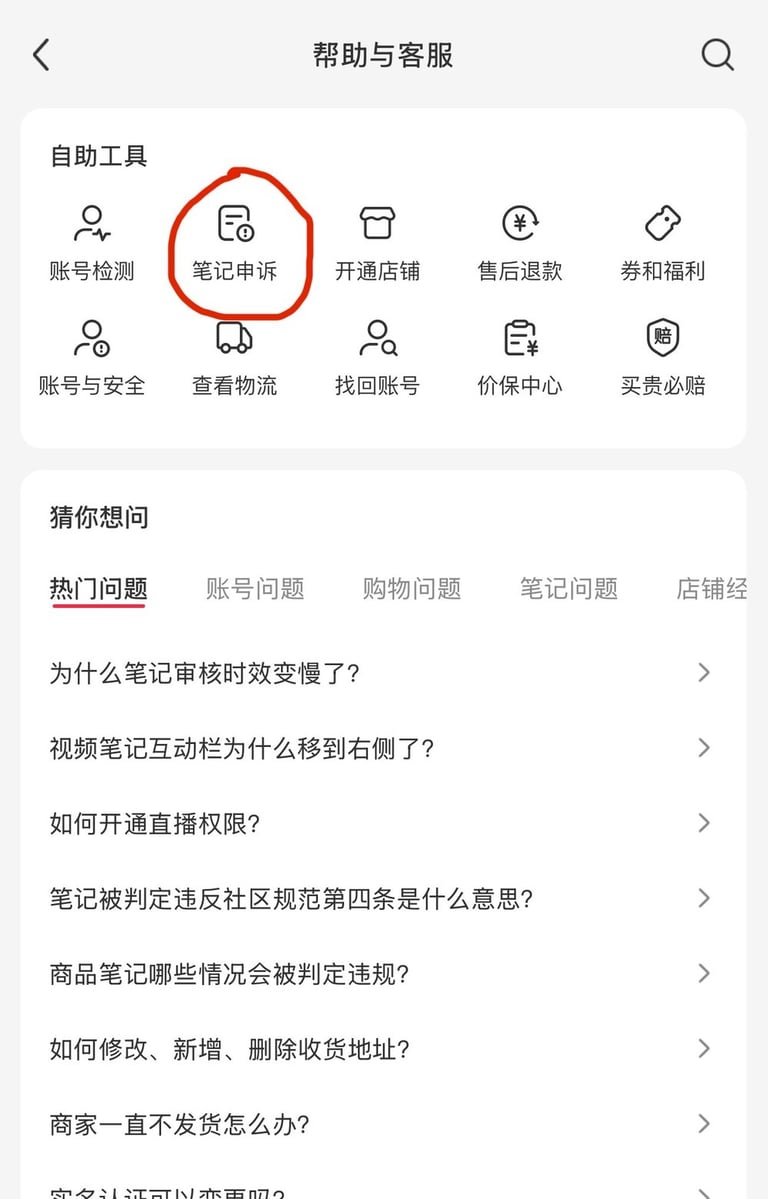Switch to the 笔记问题 tab
The image size is (768, 1199).
pos(569,589)
